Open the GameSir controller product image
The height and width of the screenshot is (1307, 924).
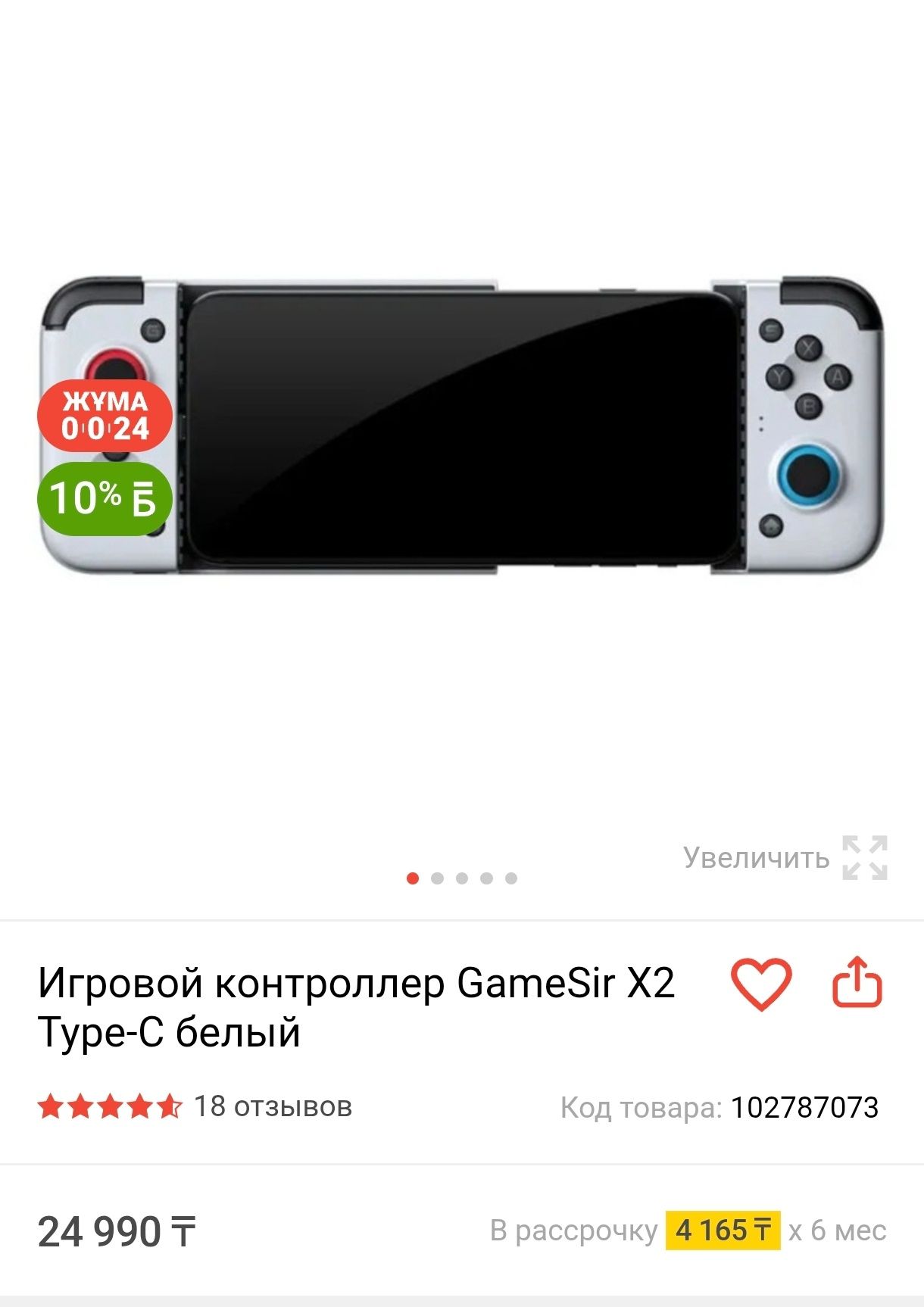(462, 426)
